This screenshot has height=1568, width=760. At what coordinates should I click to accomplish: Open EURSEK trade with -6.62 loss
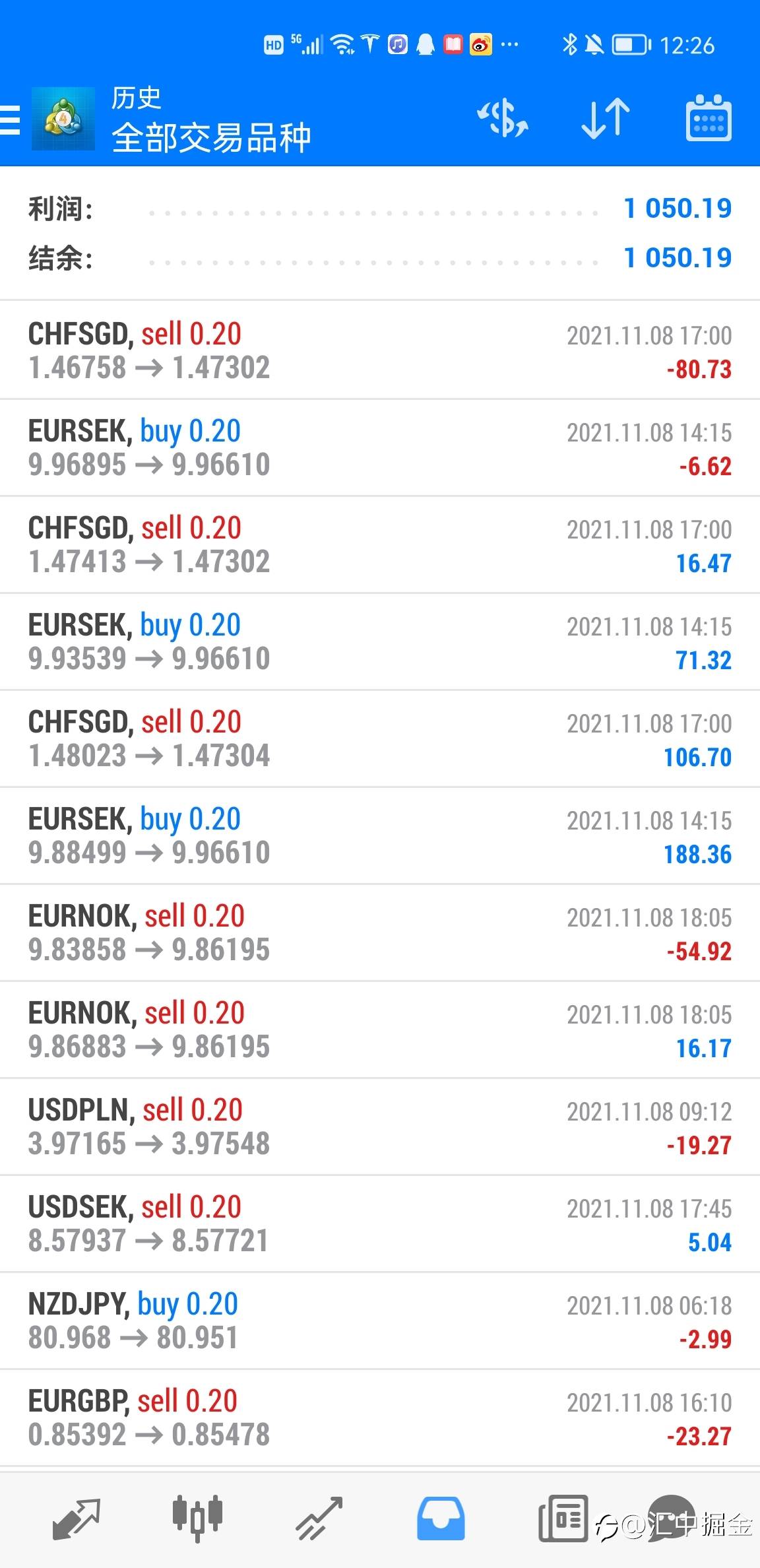coord(380,447)
